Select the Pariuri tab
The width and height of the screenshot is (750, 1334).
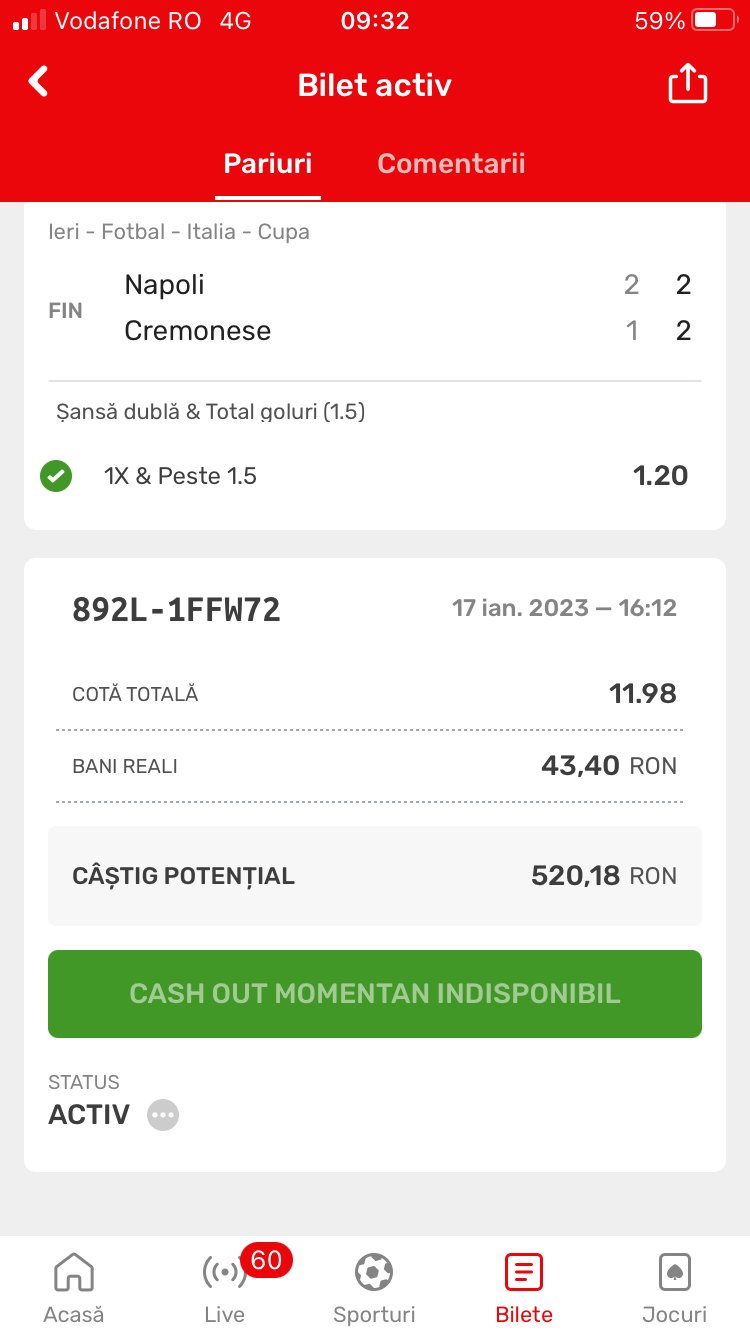(268, 164)
